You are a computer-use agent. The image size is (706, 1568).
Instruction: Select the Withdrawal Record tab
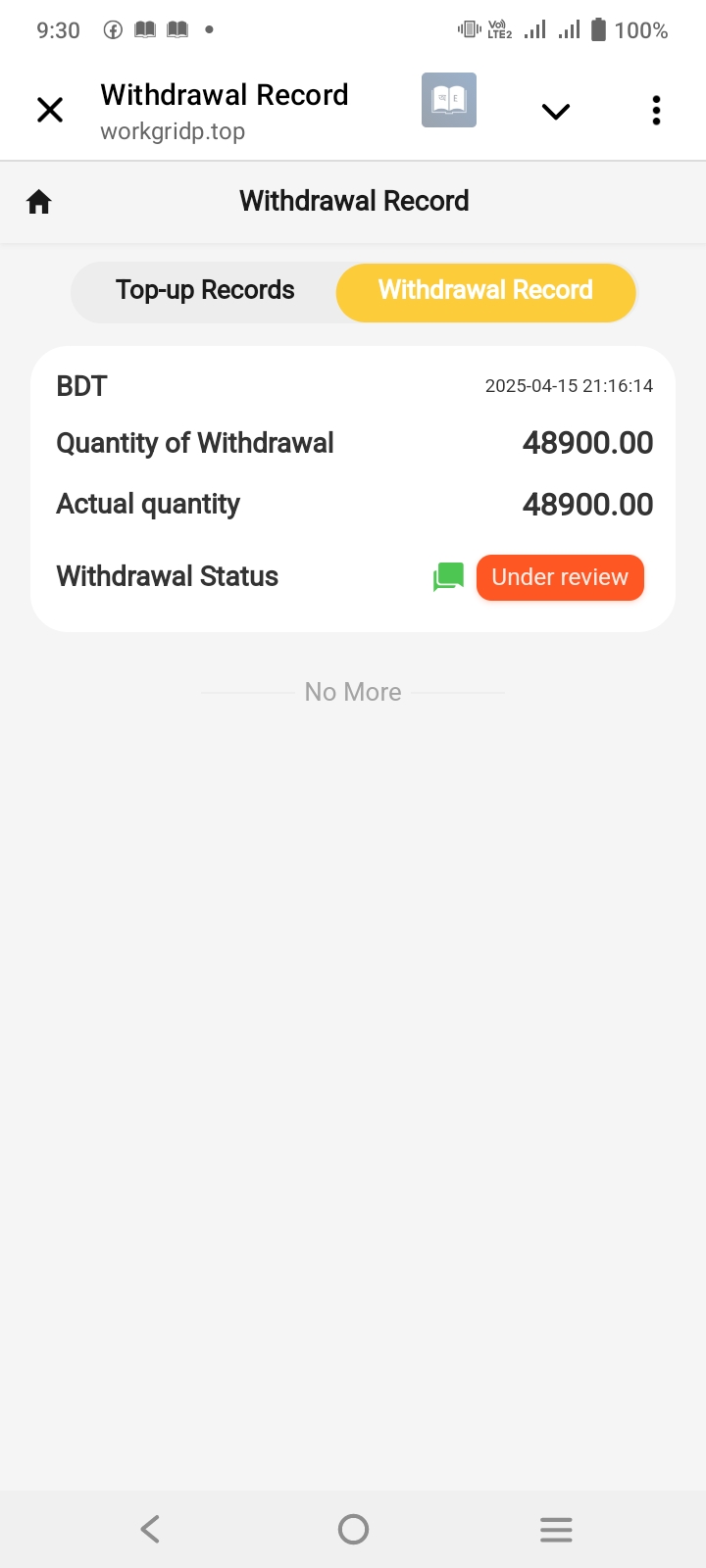[x=485, y=291]
